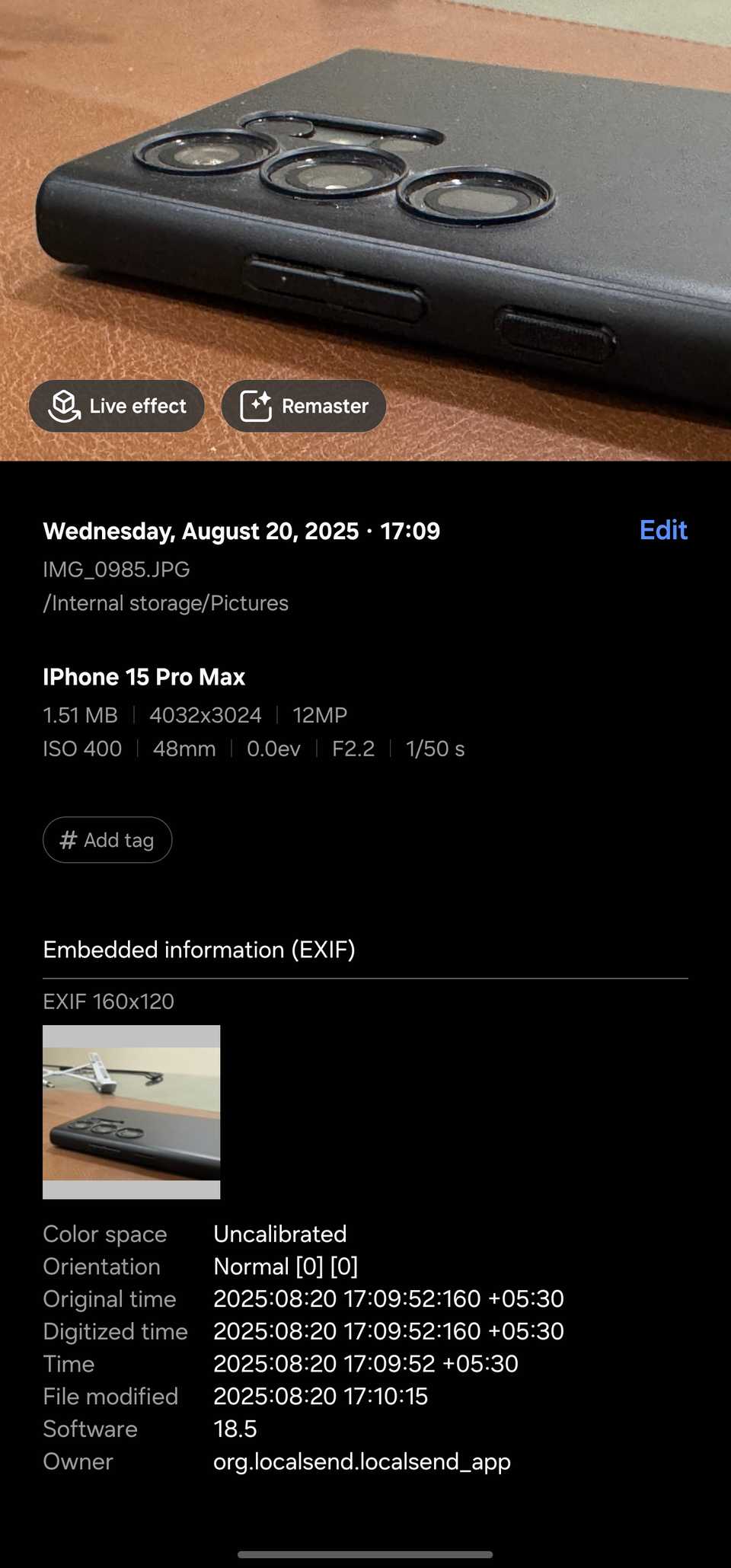Image resolution: width=731 pixels, height=1568 pixels.
Task: Apply Remaster to the photo
Action: point(304,406)
